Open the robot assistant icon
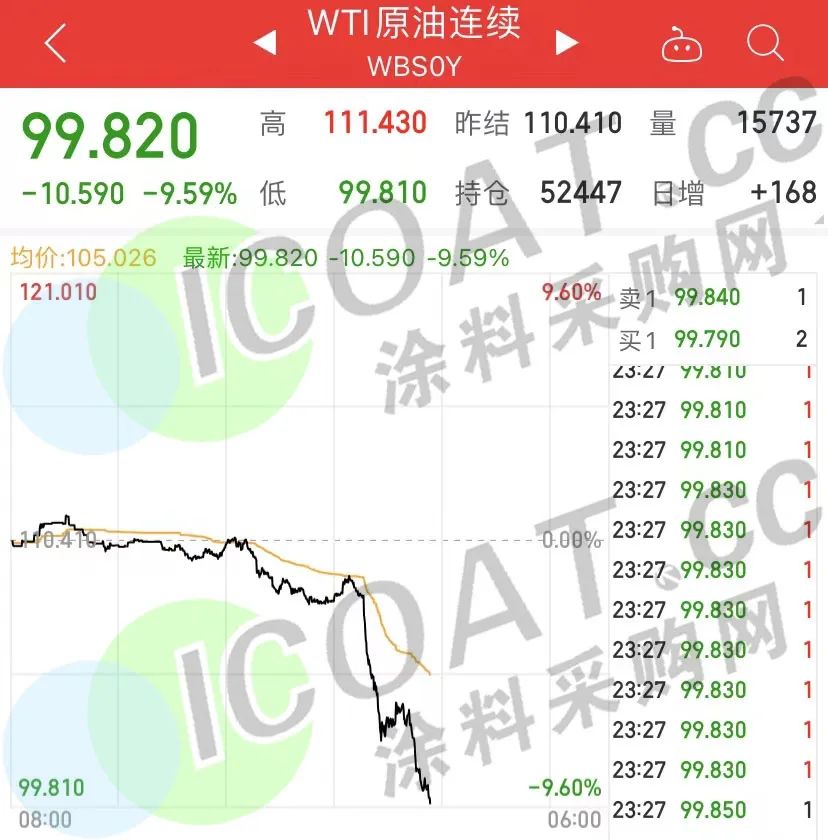Image resolution: width=828 pixels, height=840 pixels. coord(681,45)
